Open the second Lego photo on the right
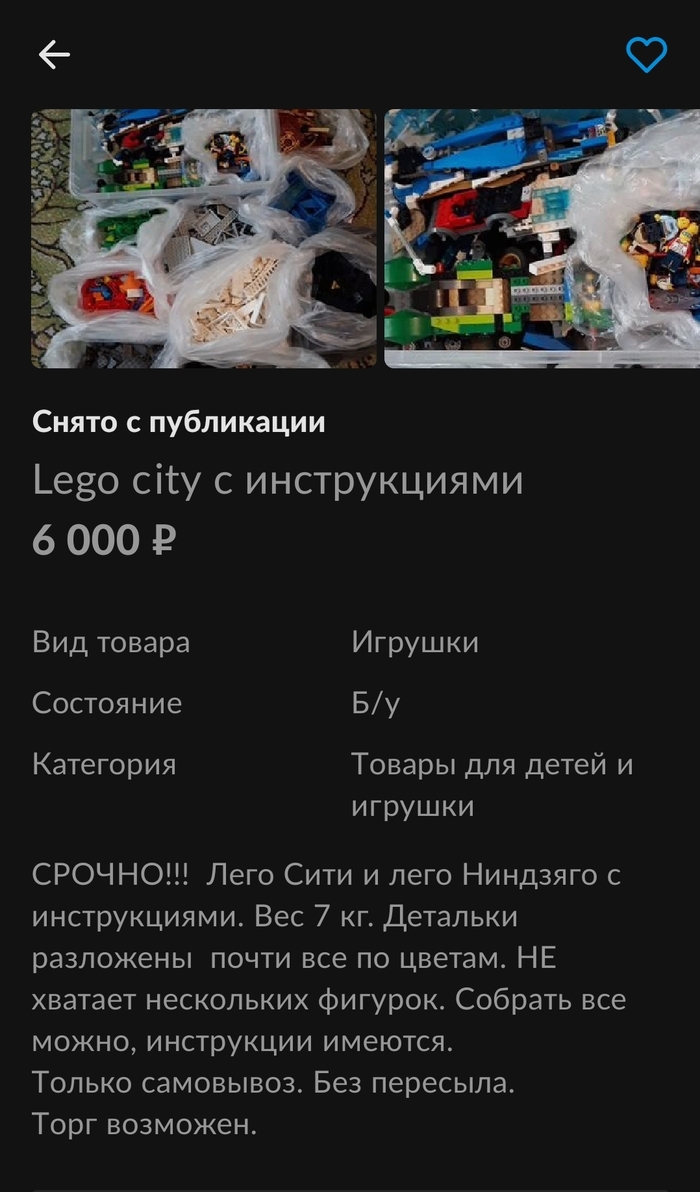The width and height of the screenshot is (700, 1192). [542, 238]
